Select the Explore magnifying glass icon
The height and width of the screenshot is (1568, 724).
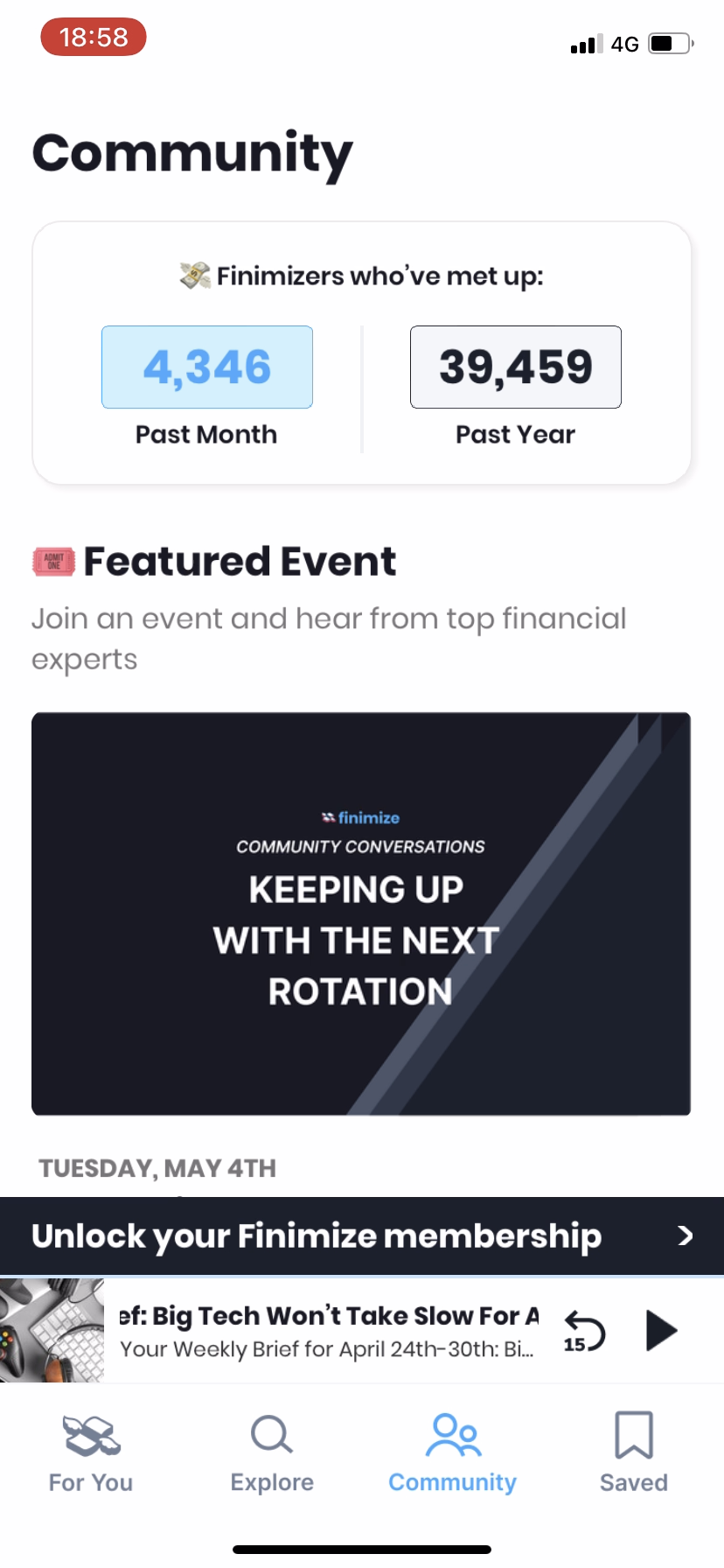271,1433
